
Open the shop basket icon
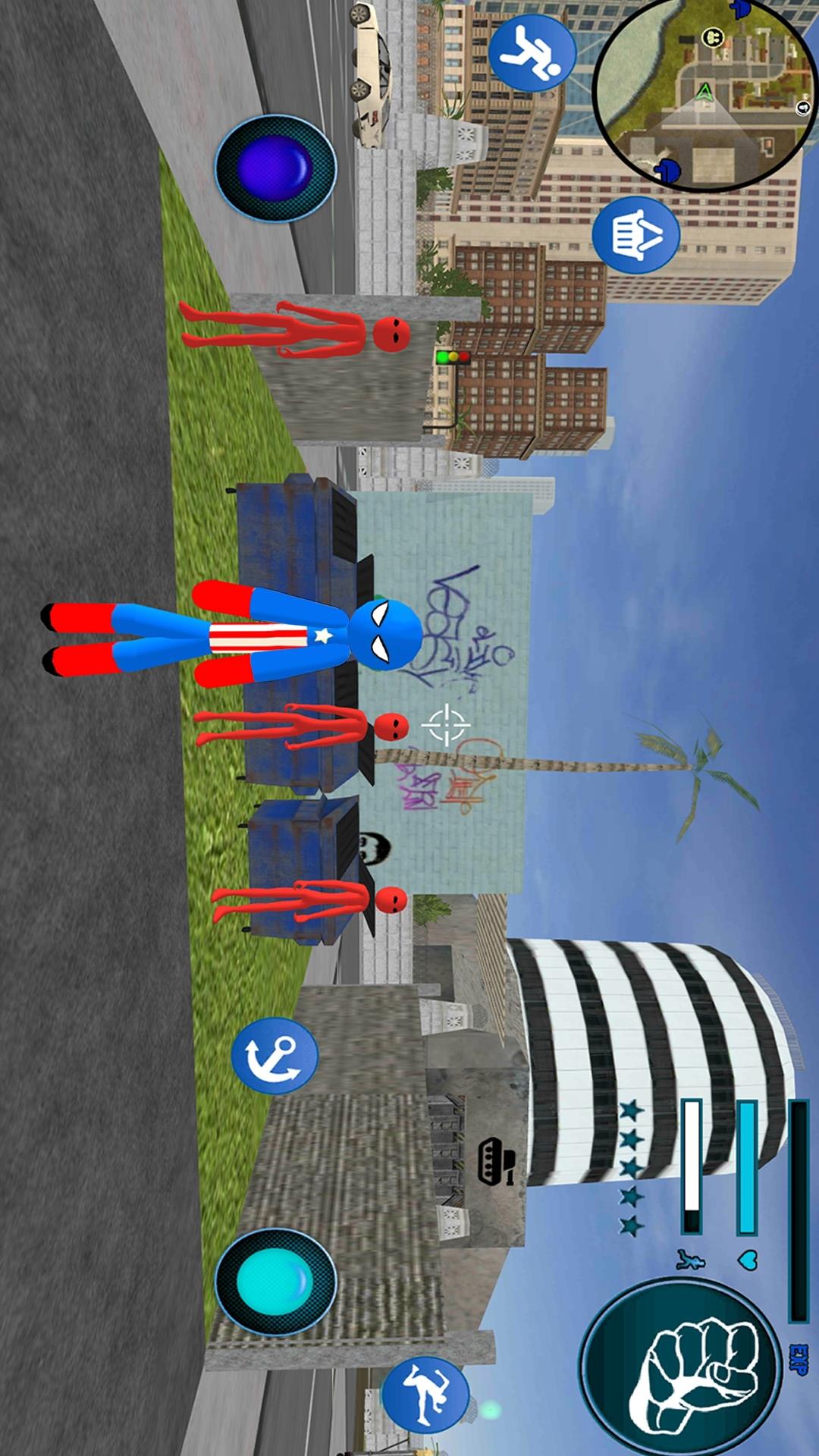coord(635,235)
